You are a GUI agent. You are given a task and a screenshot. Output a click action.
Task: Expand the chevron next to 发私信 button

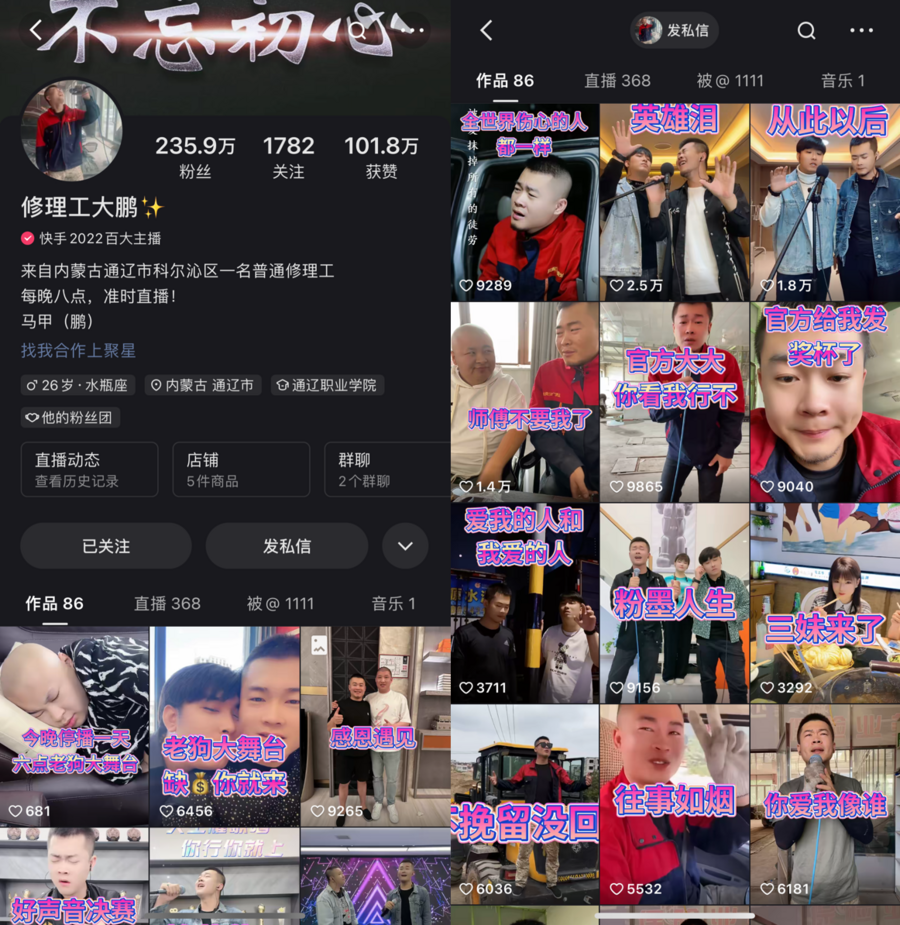405,546
